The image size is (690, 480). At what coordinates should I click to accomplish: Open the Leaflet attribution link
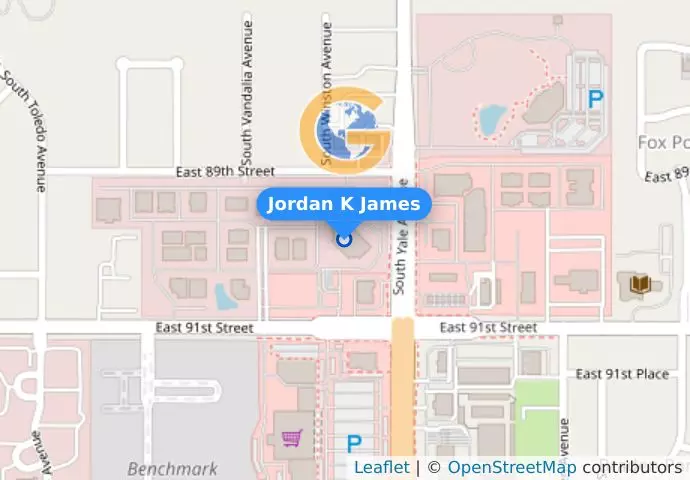pos(381,468)
